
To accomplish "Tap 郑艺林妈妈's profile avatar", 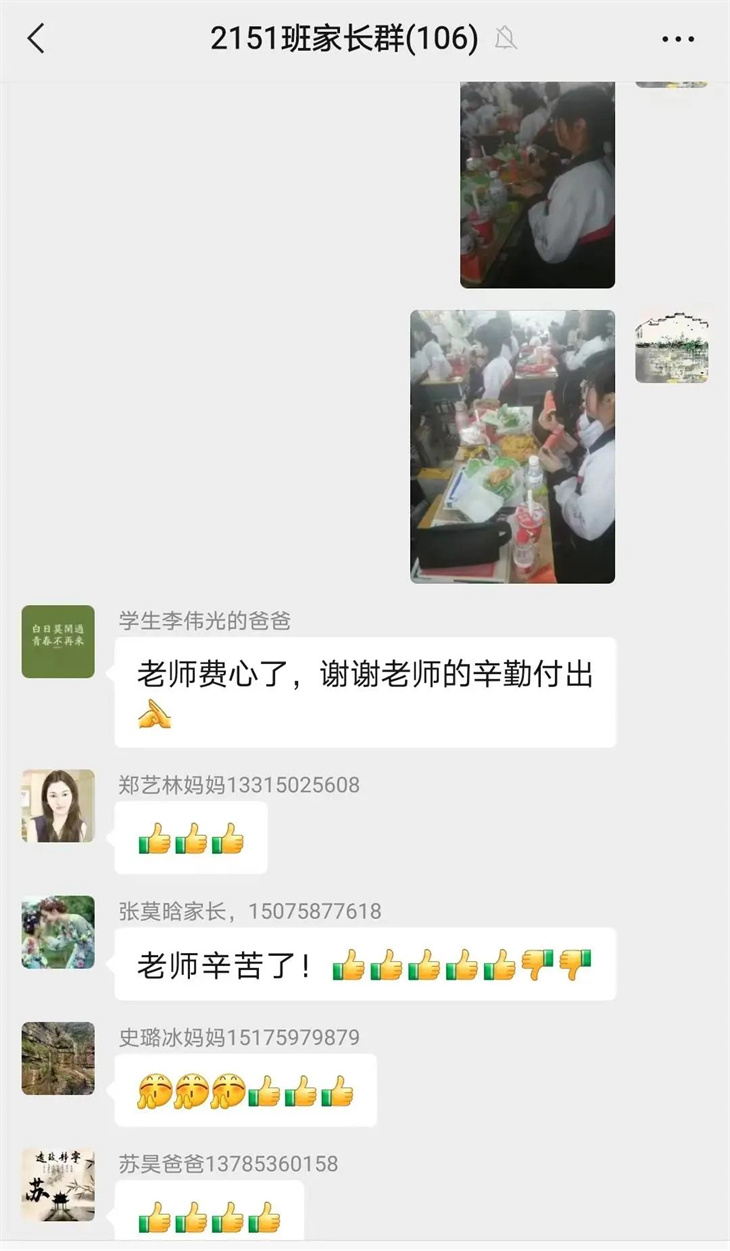I will 58,805.
